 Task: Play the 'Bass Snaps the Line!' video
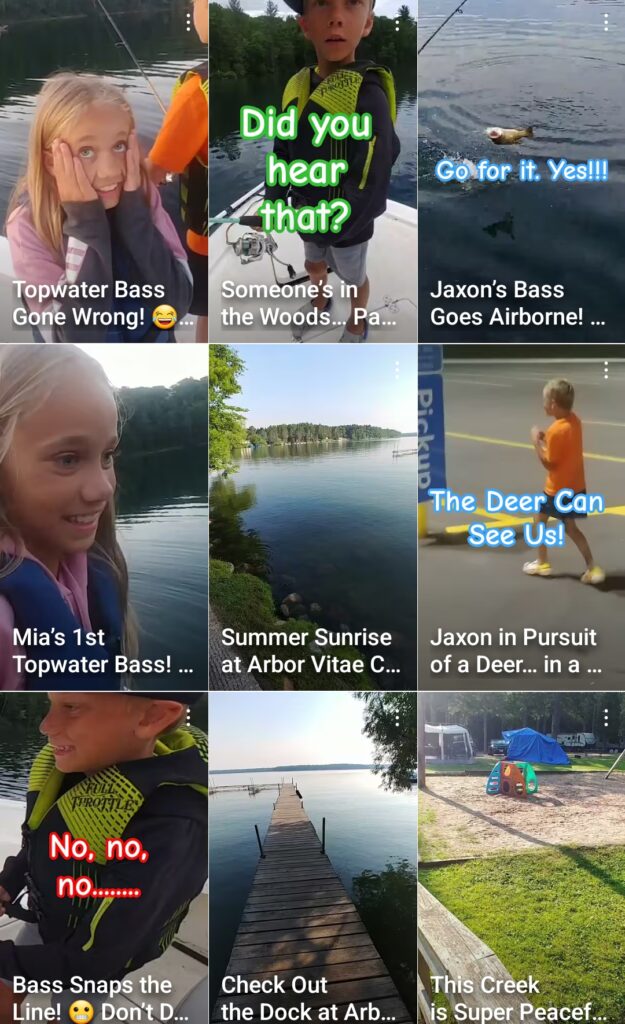(103, 860)
